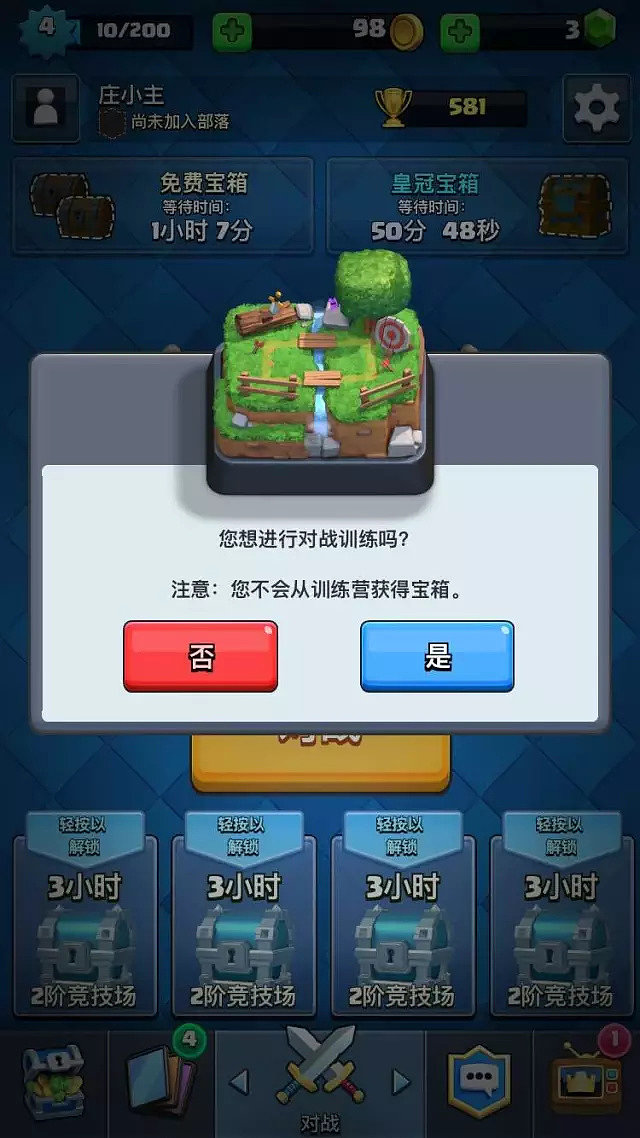
Task: Tap 否 to cancel training
Action: (200, 656)
